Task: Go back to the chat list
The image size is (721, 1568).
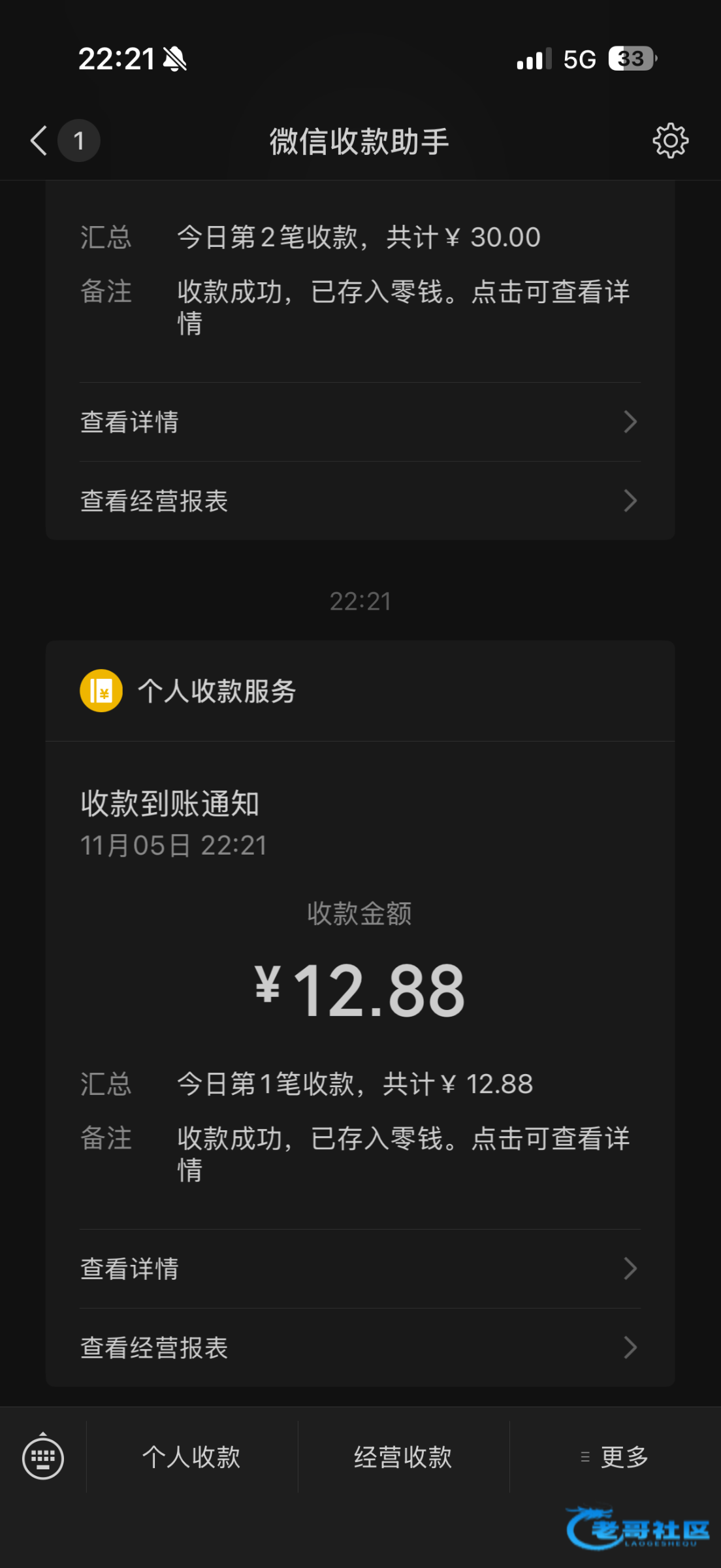Action: [x=40, y=140]
